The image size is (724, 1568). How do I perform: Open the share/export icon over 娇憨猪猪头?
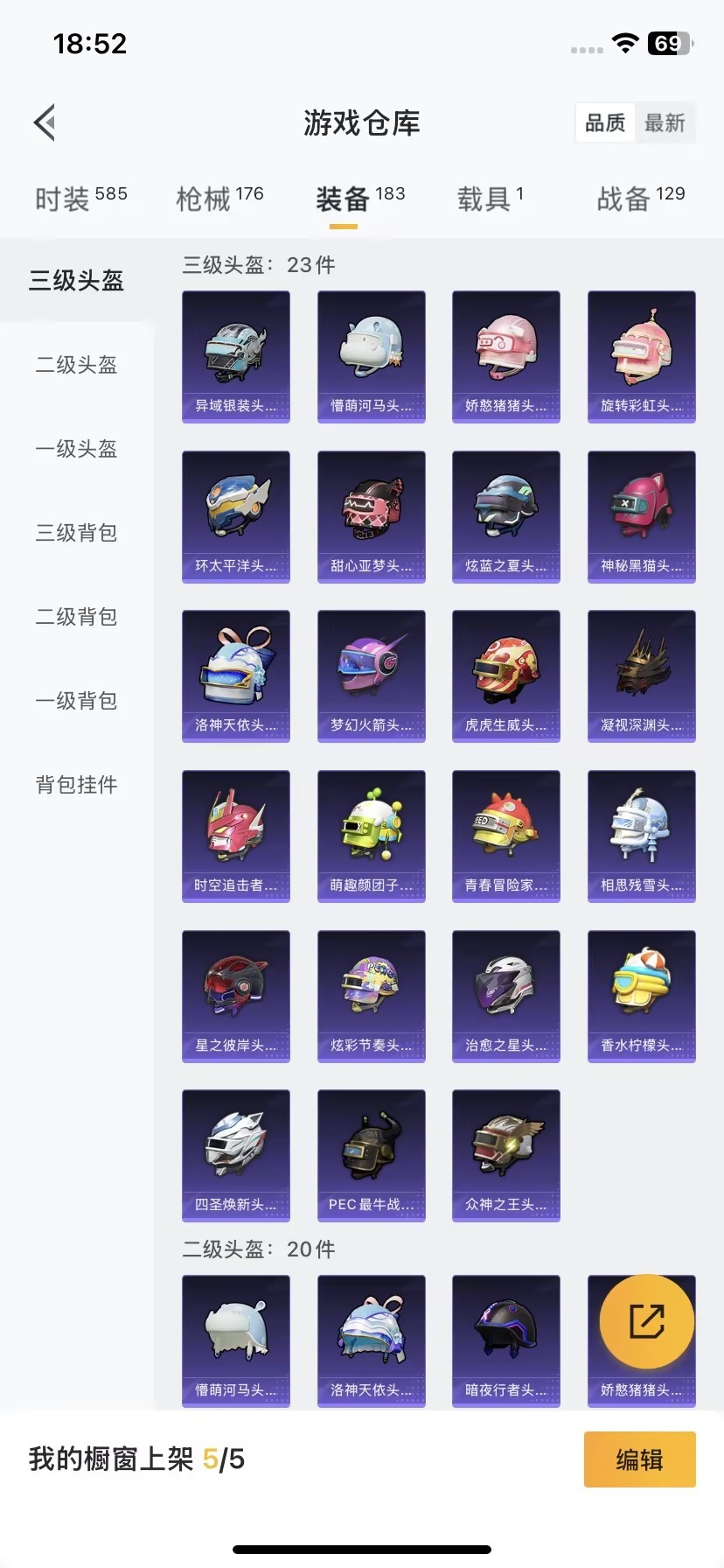point(641,1321)
